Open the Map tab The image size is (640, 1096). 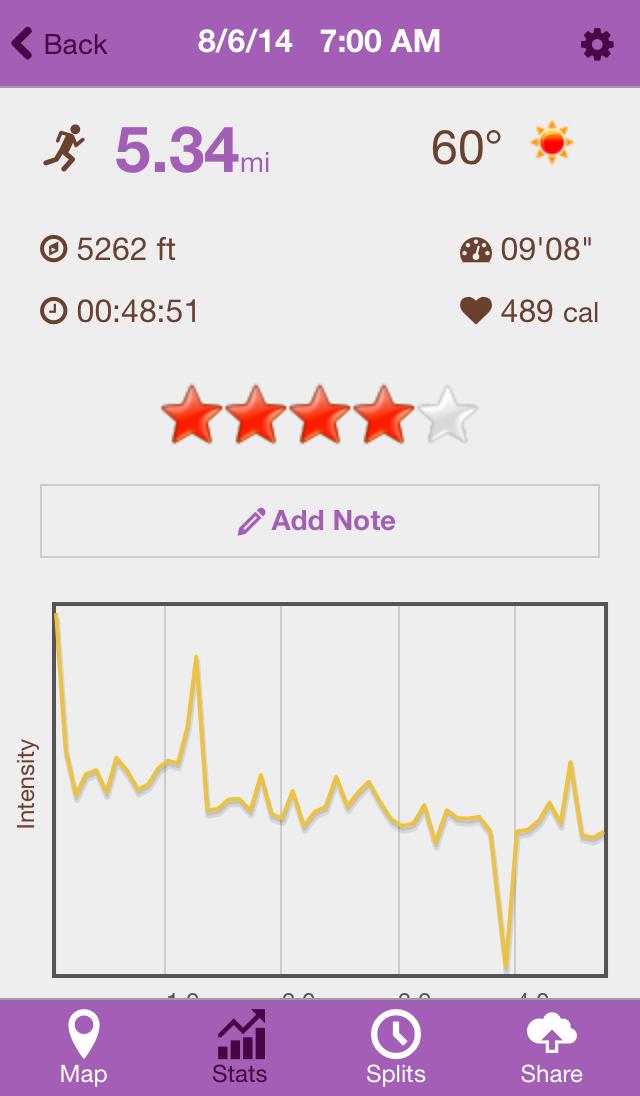point(83,1046)
